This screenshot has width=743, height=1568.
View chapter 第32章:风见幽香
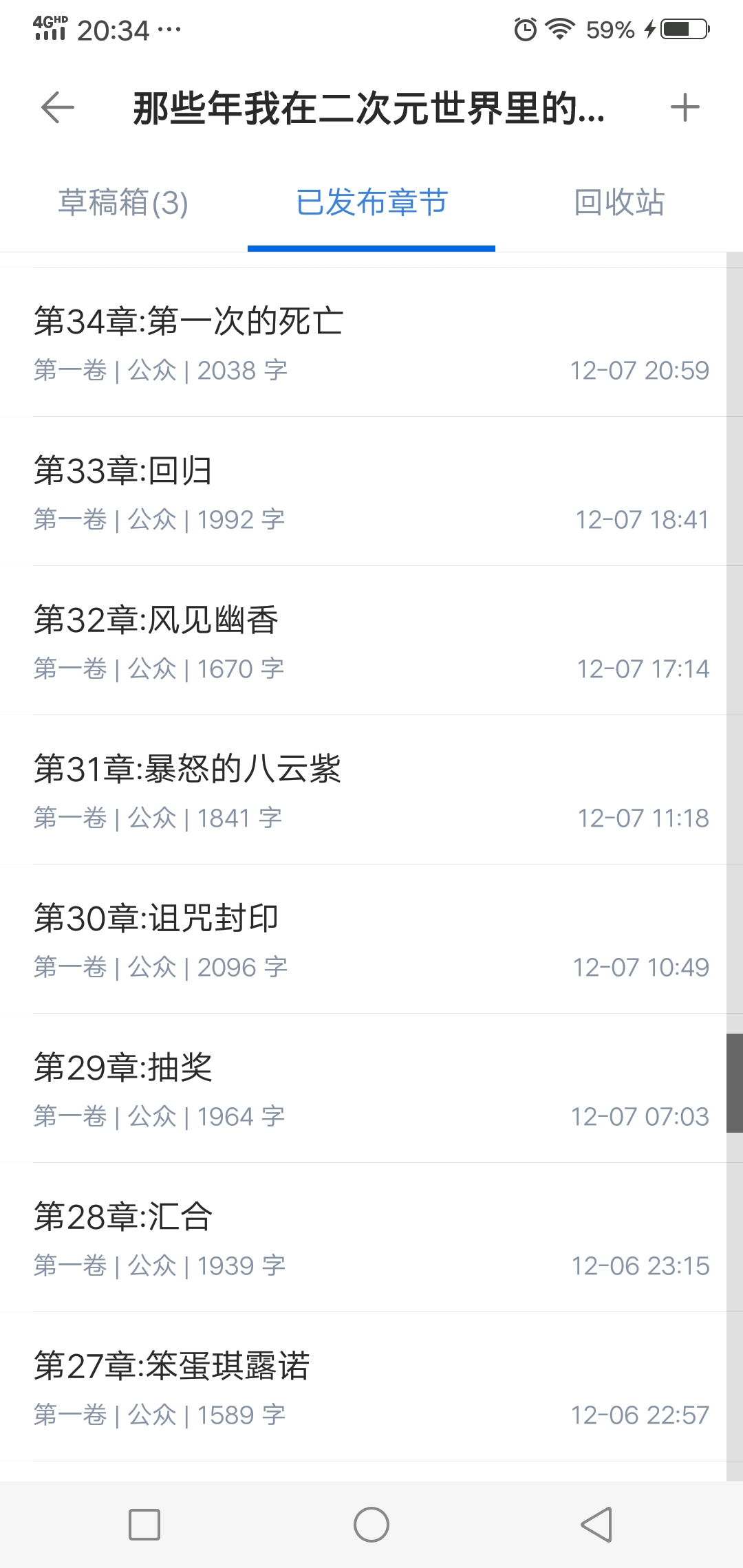coord(371,640)
